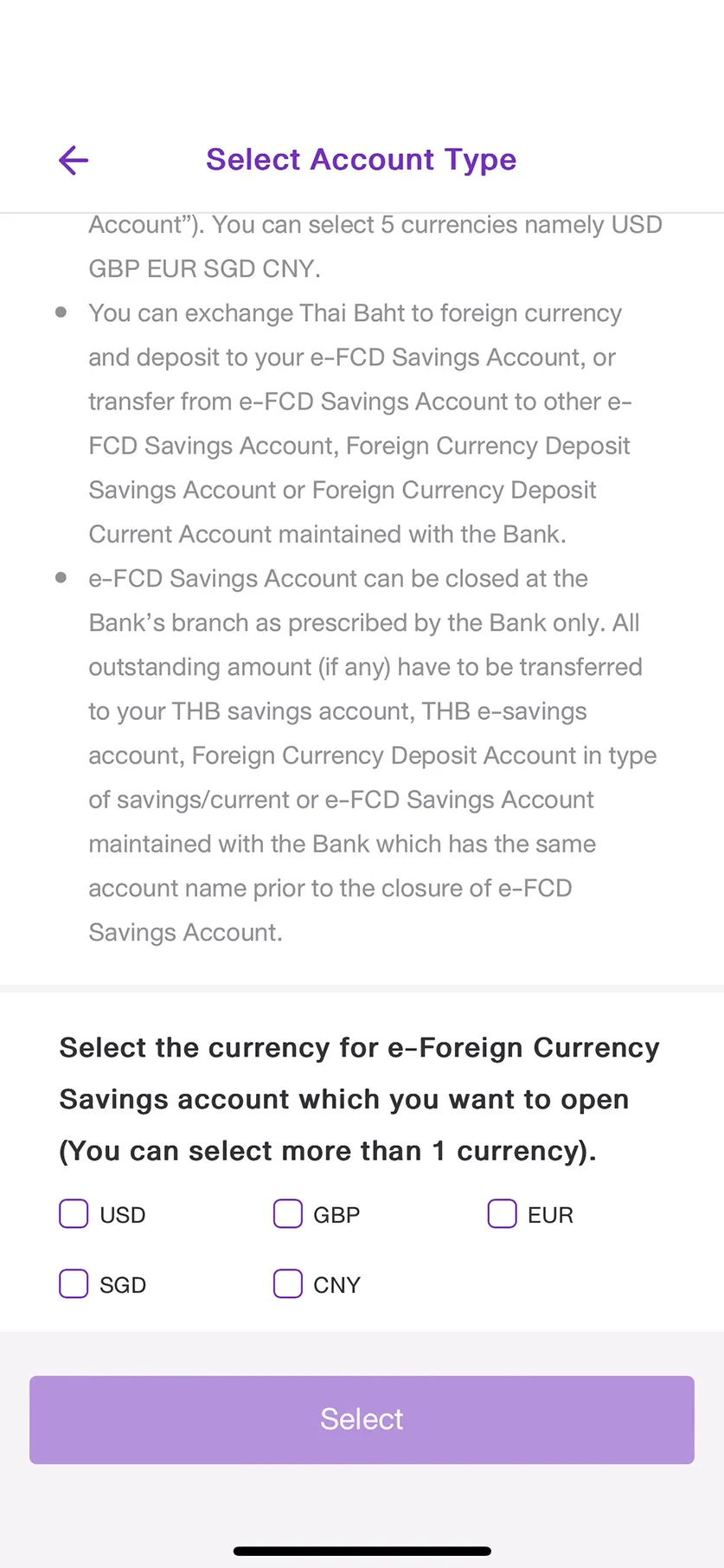
Task: Mark the CNY currency checkbox
Action: (x=288, y=1284)
